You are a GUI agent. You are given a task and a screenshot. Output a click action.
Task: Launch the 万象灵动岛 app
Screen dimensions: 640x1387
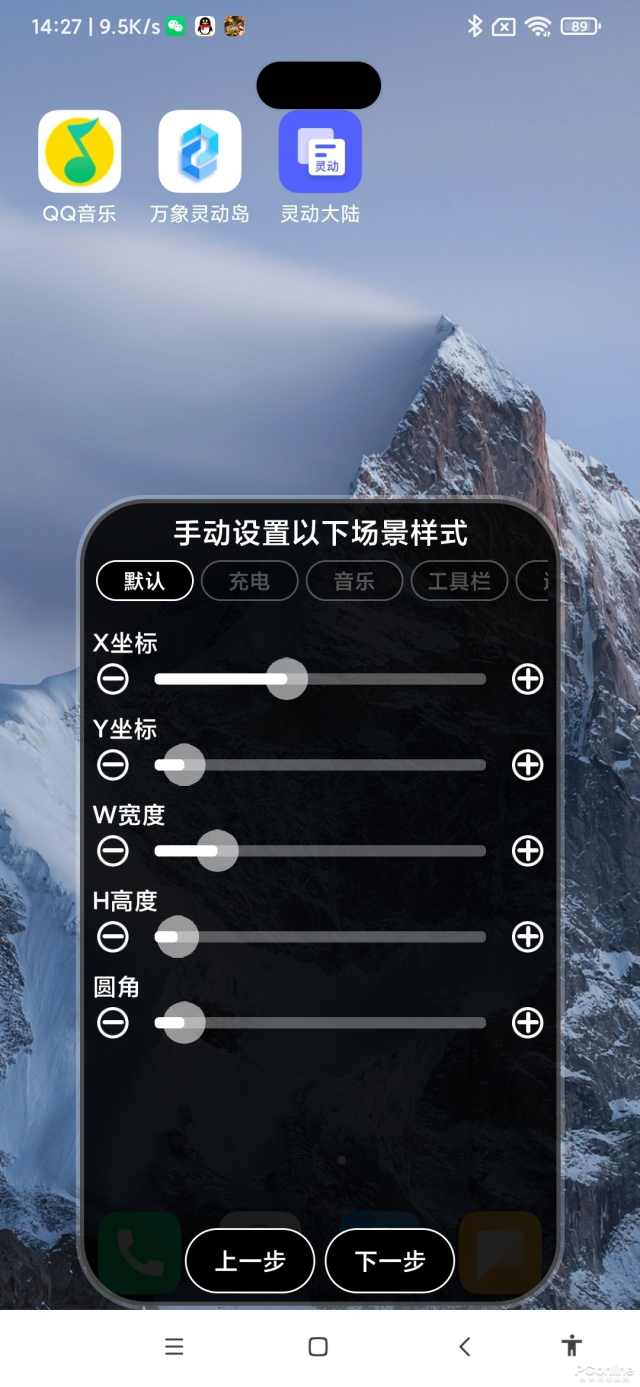click(x=199, y=151)
